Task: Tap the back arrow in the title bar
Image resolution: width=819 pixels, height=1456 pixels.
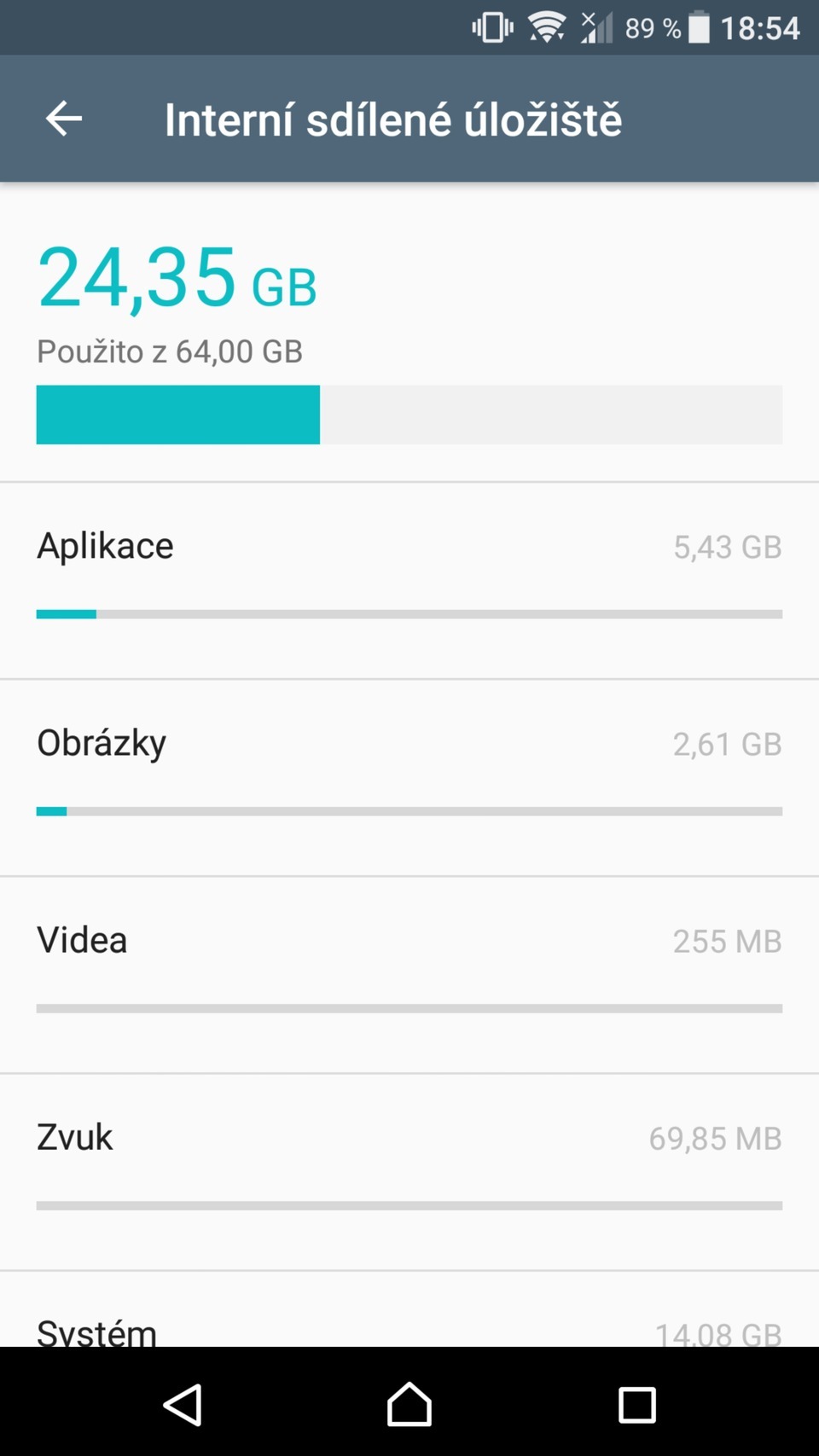Action: click(x=62, y=119)
